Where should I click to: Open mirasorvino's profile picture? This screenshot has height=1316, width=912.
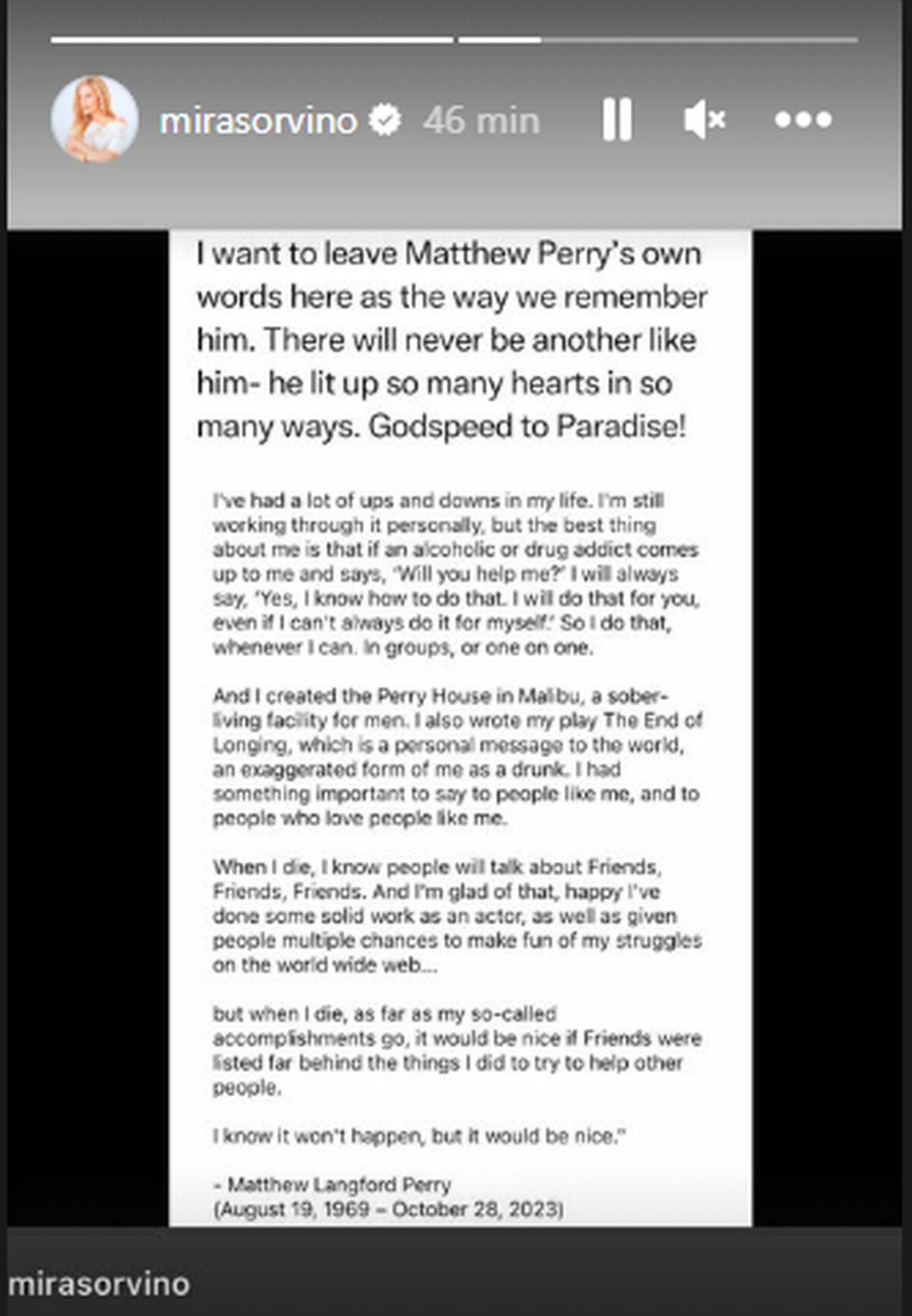tap(93, 119)
